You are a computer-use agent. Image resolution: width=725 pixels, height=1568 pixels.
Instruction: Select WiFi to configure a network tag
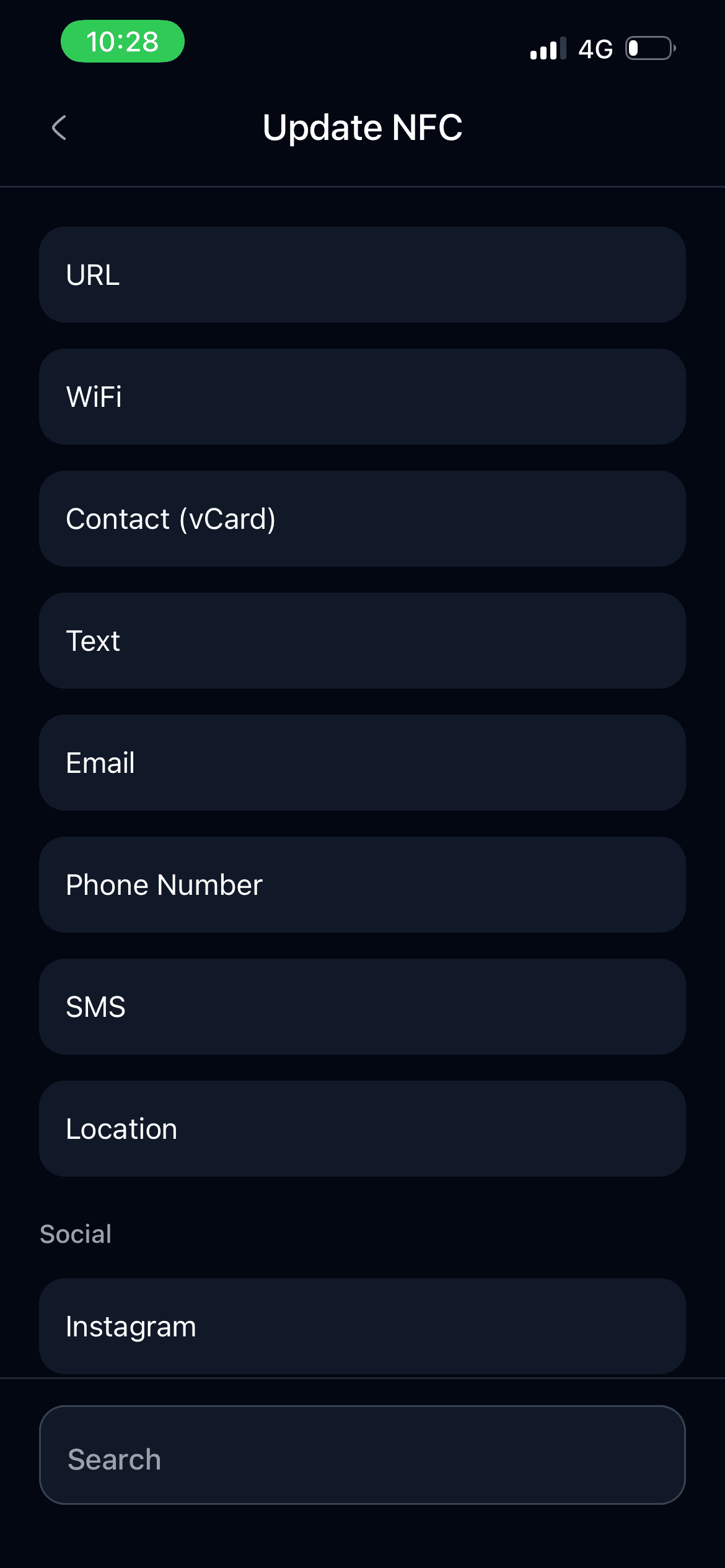(362, 396)
